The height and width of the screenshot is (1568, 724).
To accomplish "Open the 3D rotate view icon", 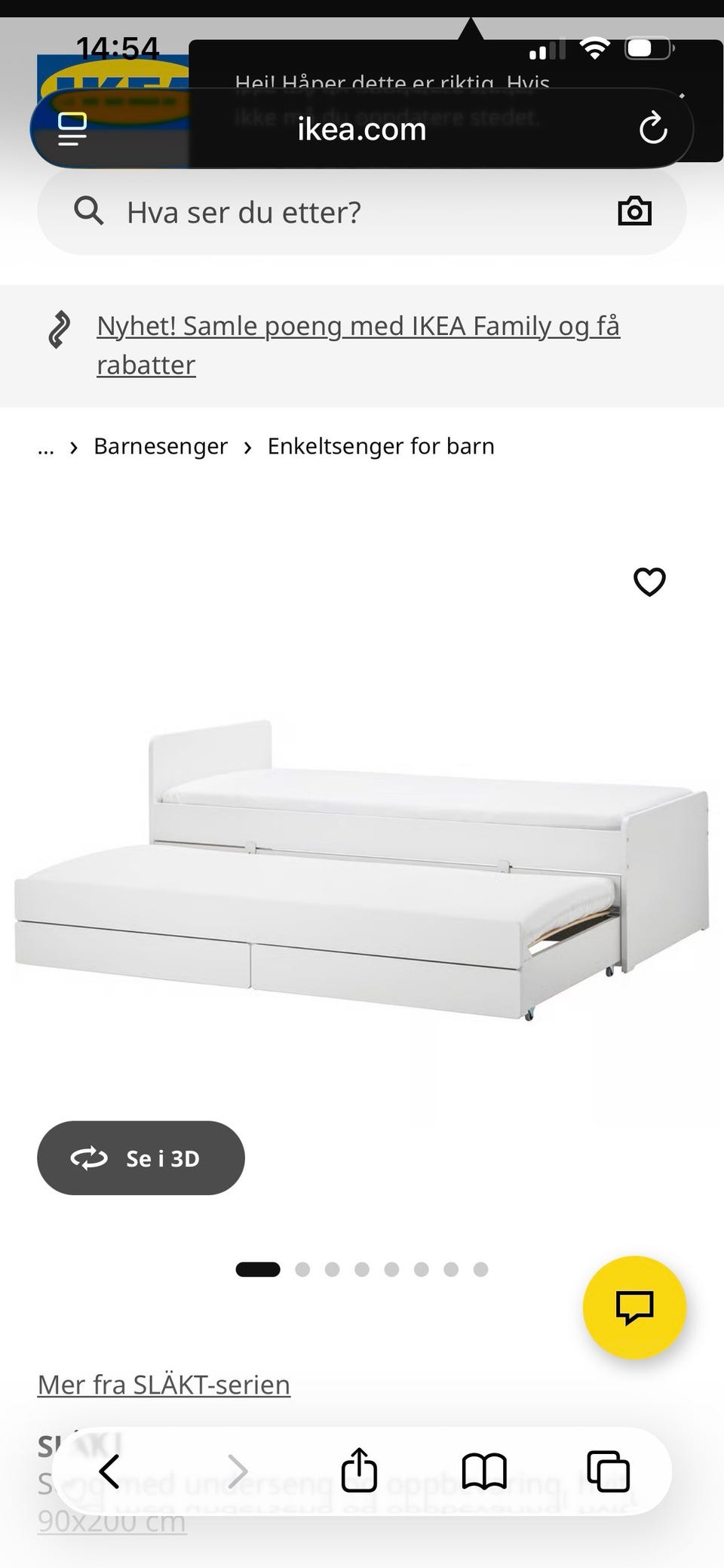I will (x=88, y=1158).
